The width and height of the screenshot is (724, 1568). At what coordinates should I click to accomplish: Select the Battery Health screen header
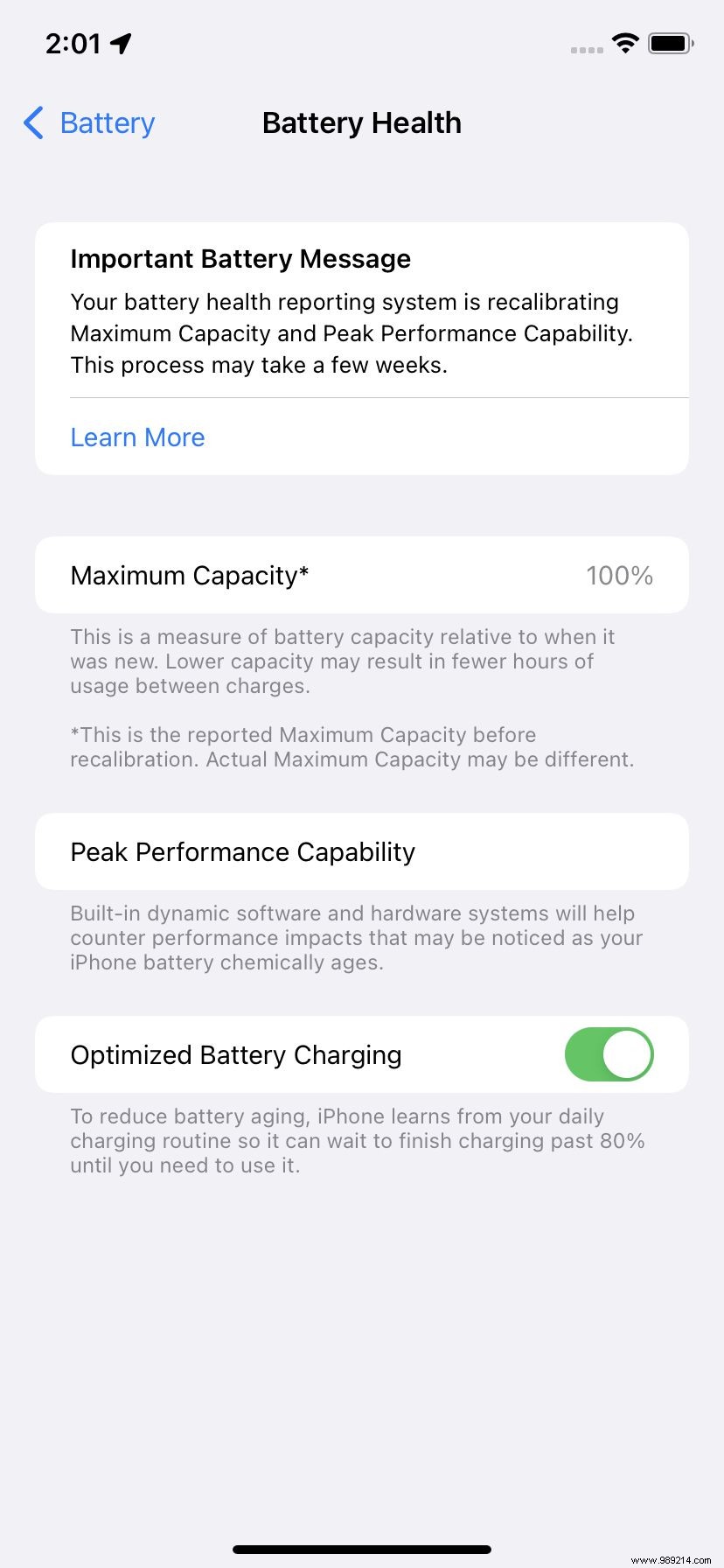pyautogui.click(x=361, y=123)
